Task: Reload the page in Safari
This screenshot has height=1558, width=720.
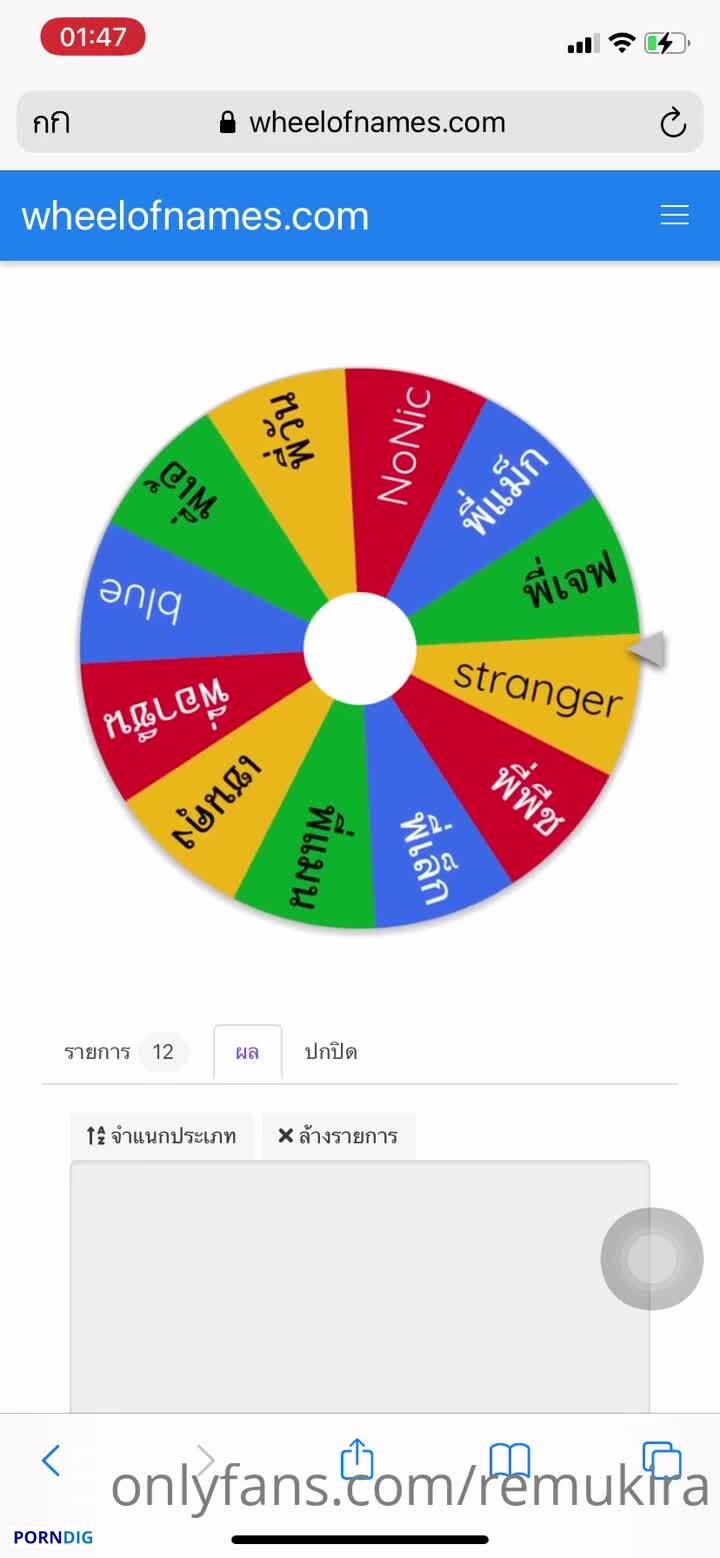Action: click(x=673, y=123)
